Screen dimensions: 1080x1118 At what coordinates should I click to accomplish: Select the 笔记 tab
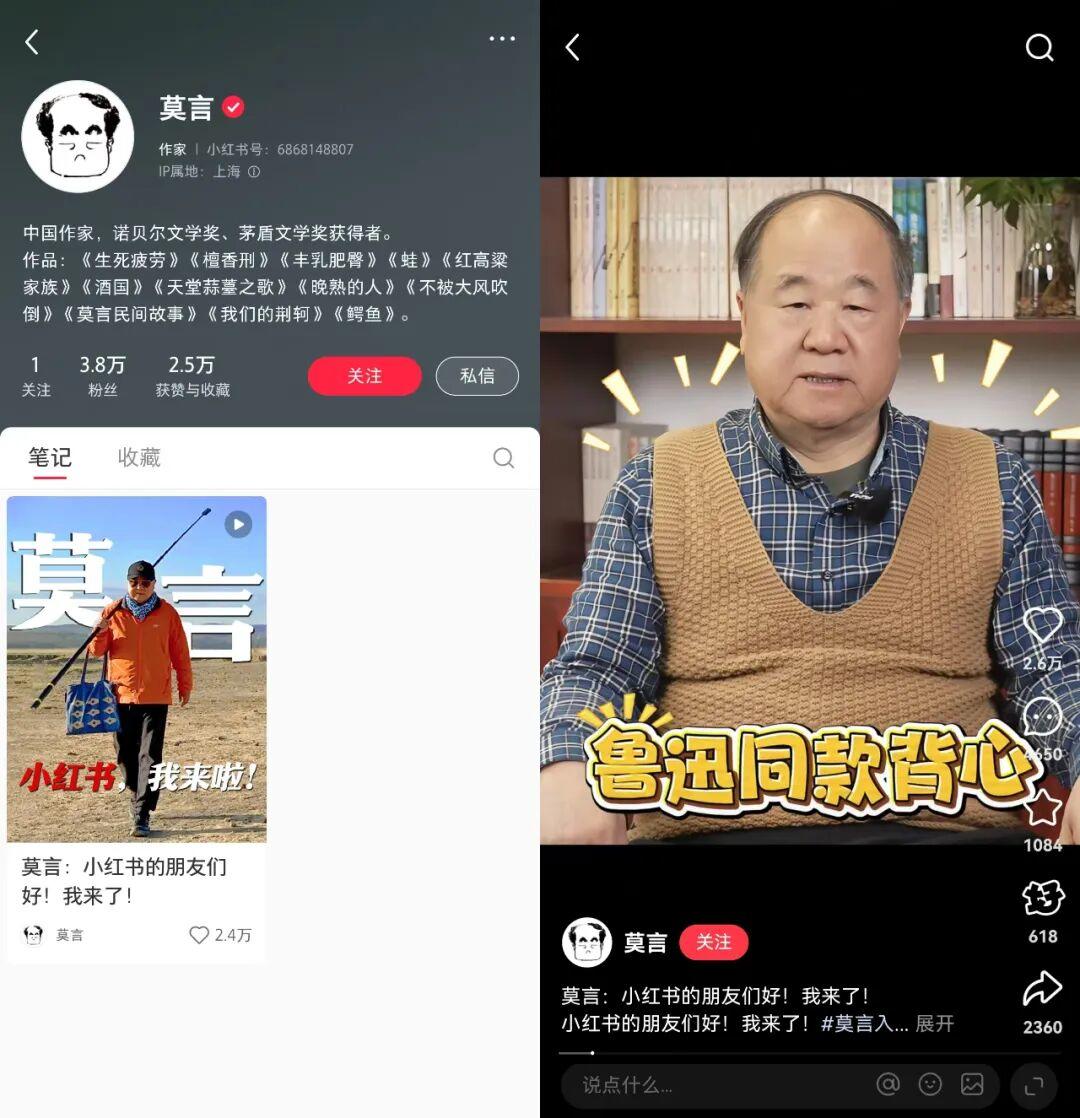[50, 457]
